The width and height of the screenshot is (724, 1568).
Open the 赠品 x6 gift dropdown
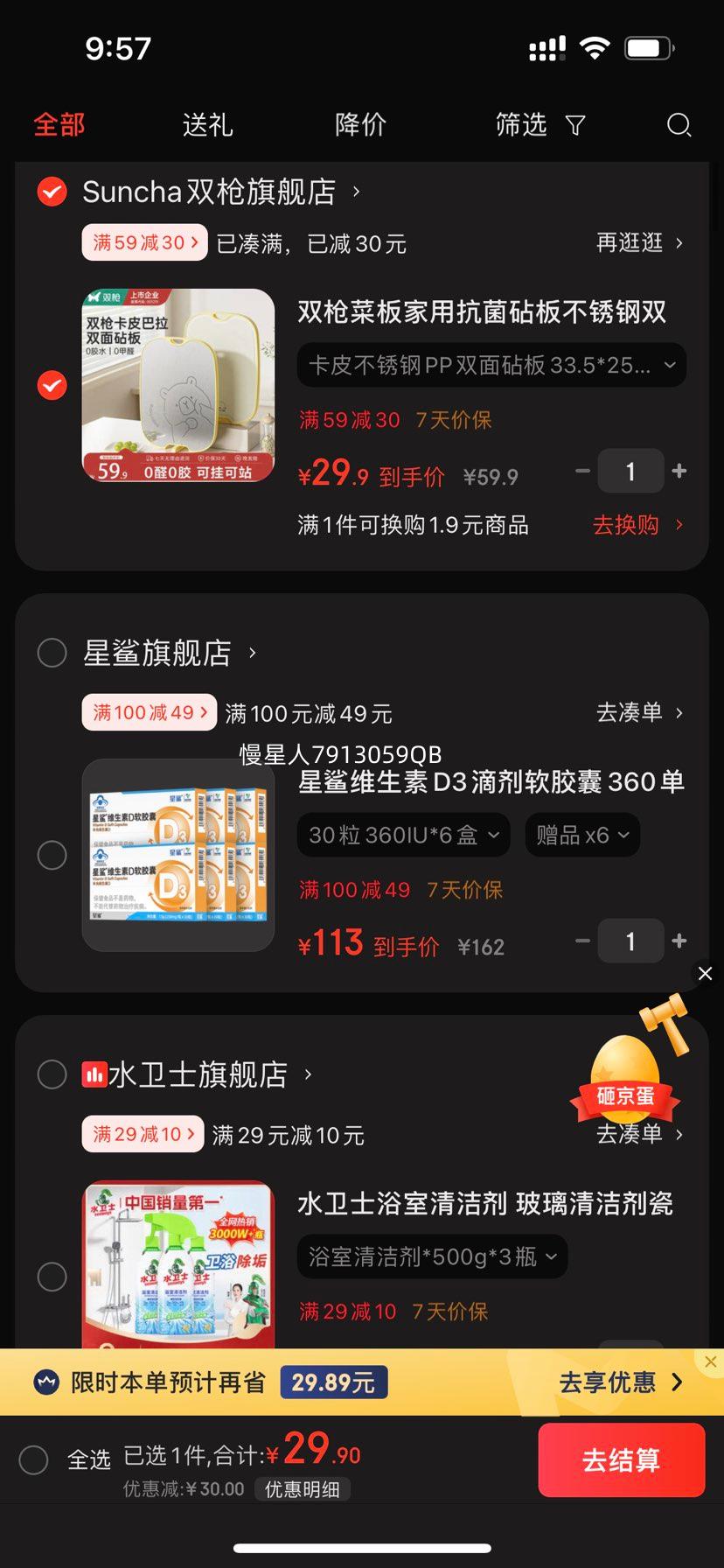(581, 835)
